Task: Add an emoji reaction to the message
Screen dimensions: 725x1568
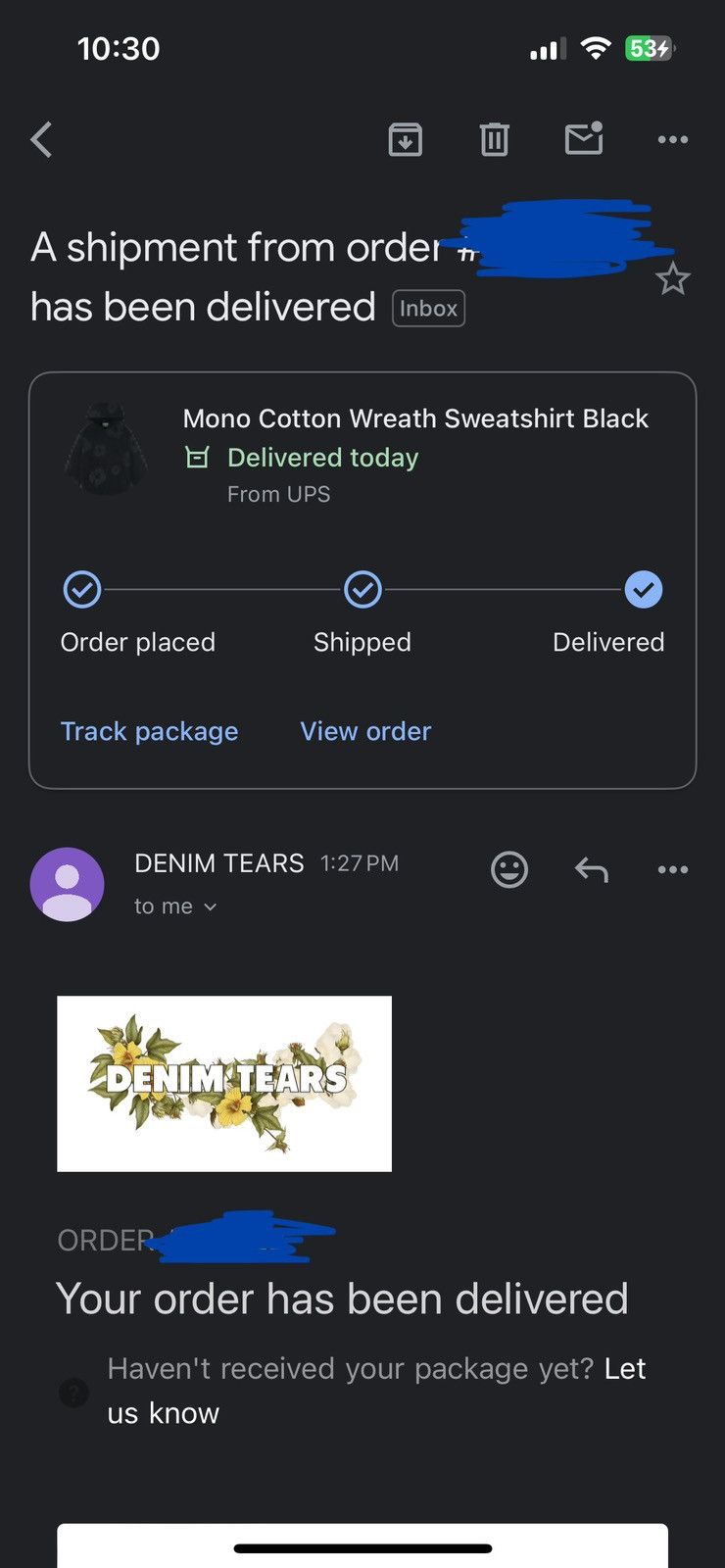Action: point(509,869)
